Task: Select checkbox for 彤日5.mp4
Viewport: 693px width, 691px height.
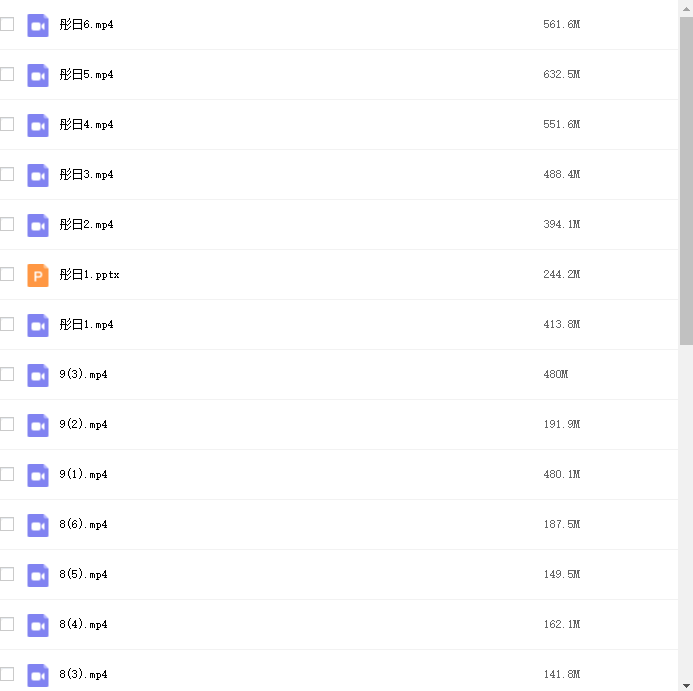Action: [7, 74]
